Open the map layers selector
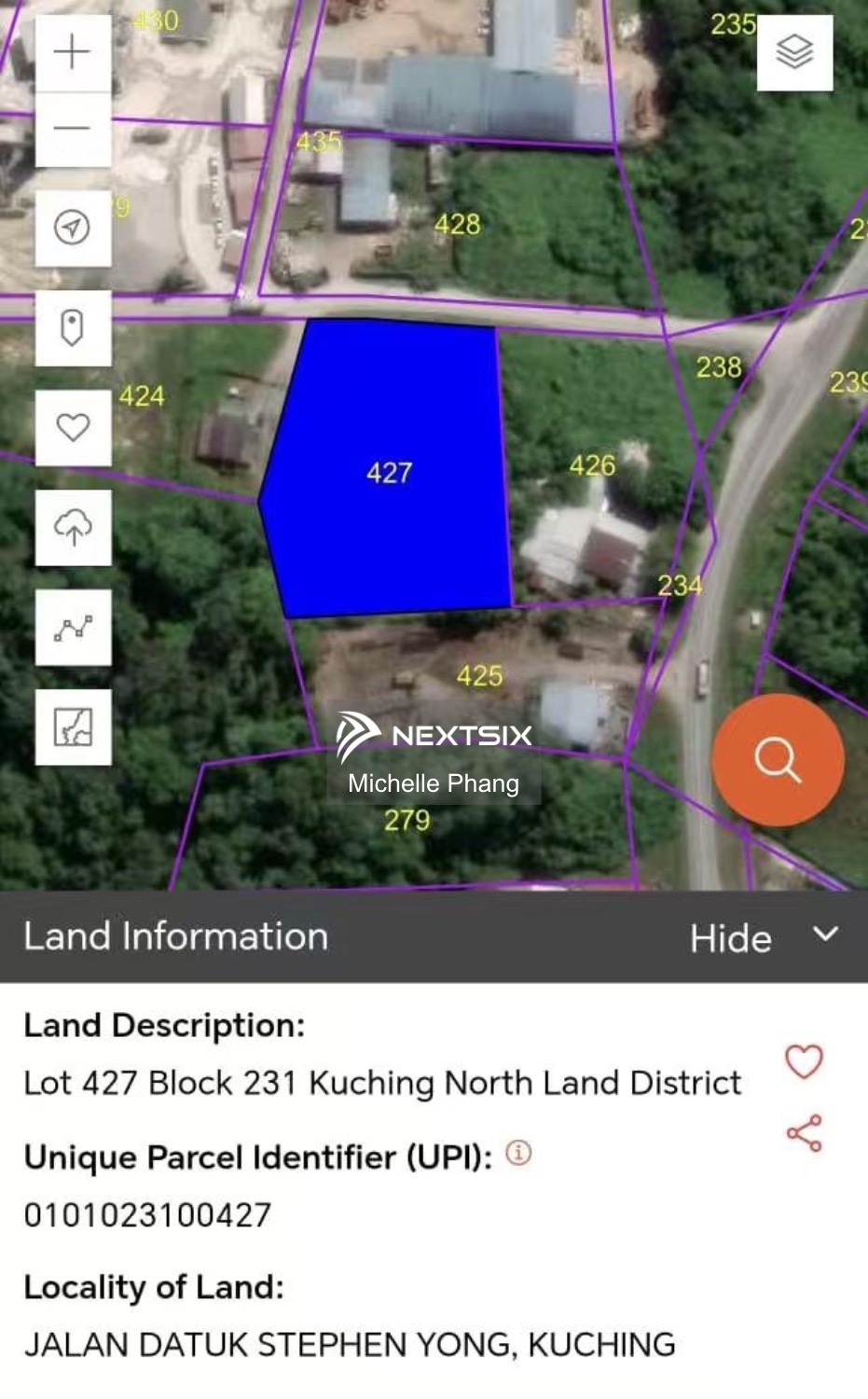Image resolution: width=868 pixels, height=1399 pixels. pyautogui.click(x=794, y=52)
